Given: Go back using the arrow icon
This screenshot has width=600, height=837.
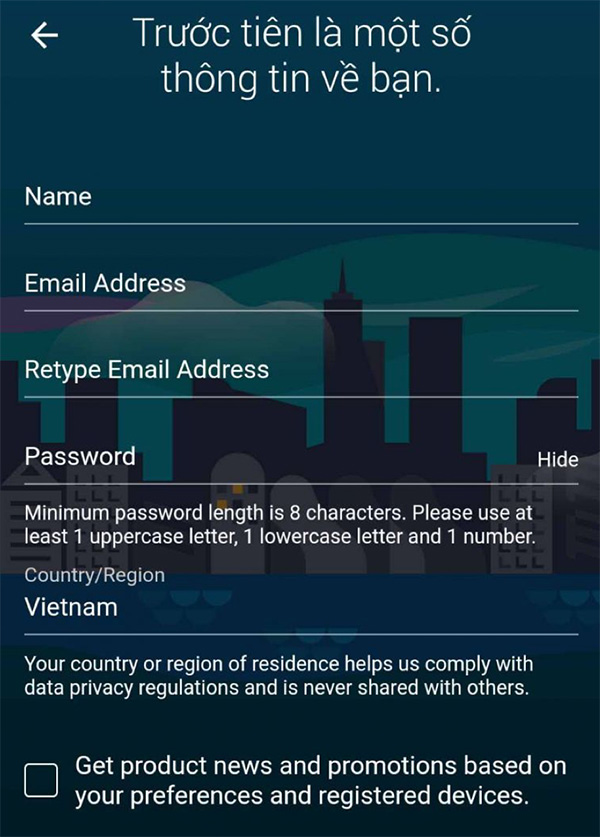Looking at the screenshot, I should (x=45, y=36).
